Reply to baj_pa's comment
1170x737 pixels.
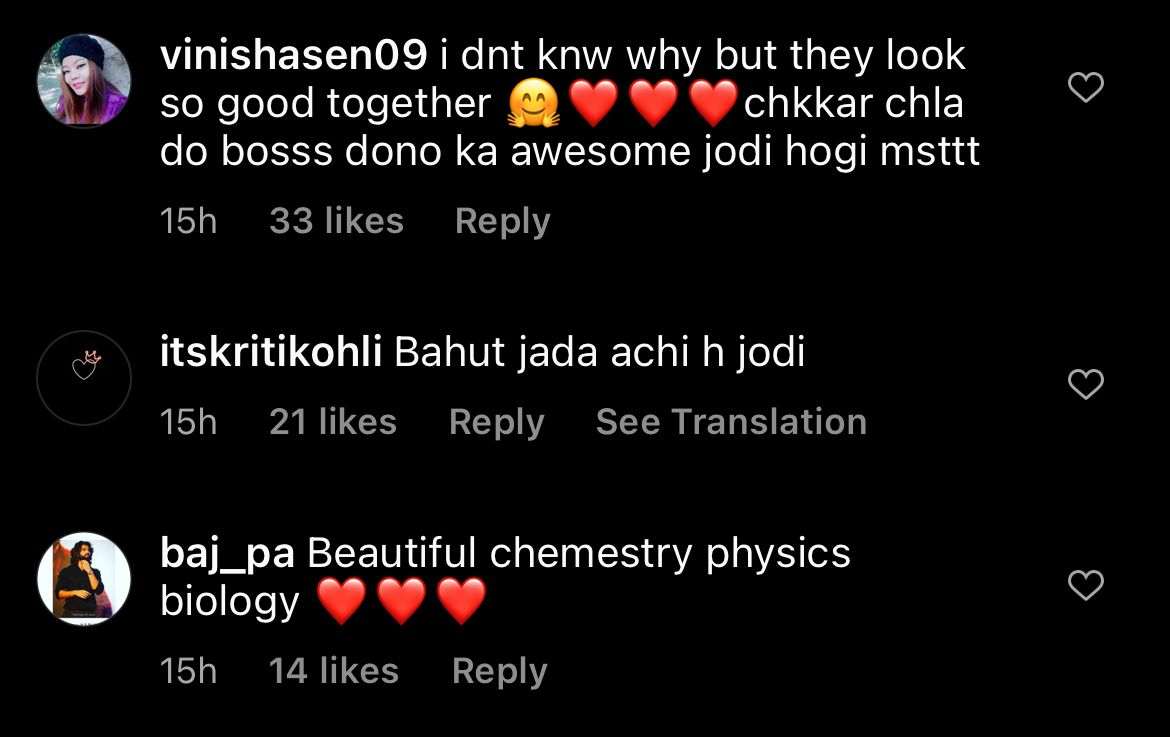(499, 671)
